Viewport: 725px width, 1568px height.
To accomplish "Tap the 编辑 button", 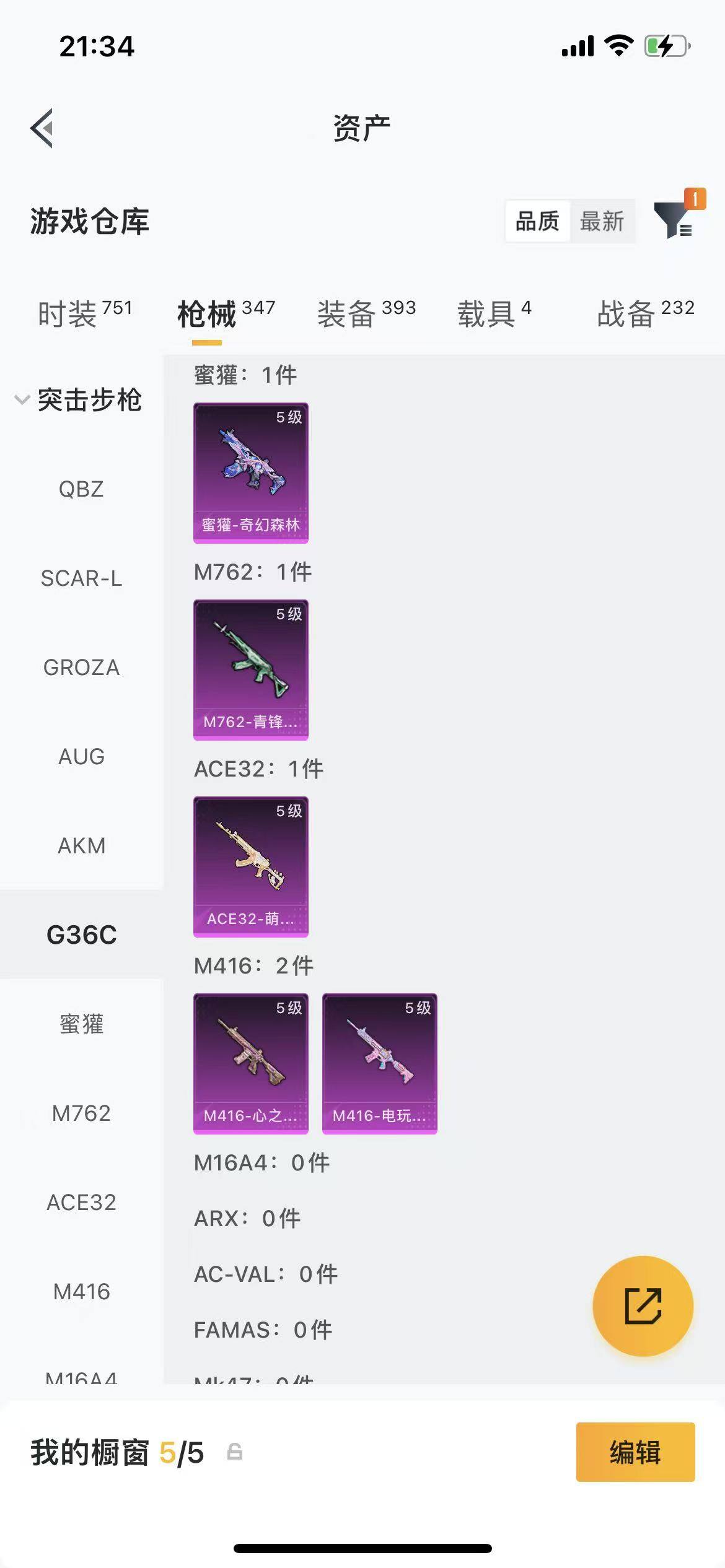I will tap(635, 1452).
